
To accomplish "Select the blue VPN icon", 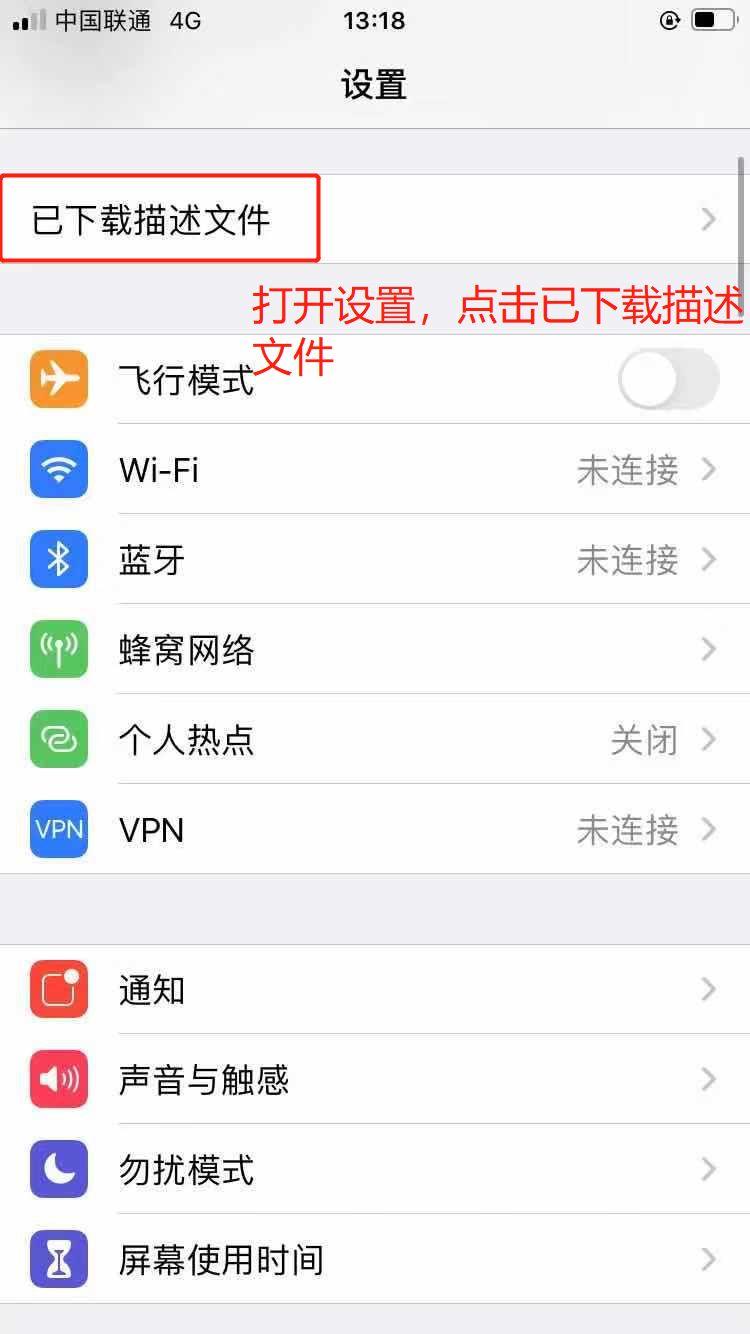I will click(x=58, y=830).
